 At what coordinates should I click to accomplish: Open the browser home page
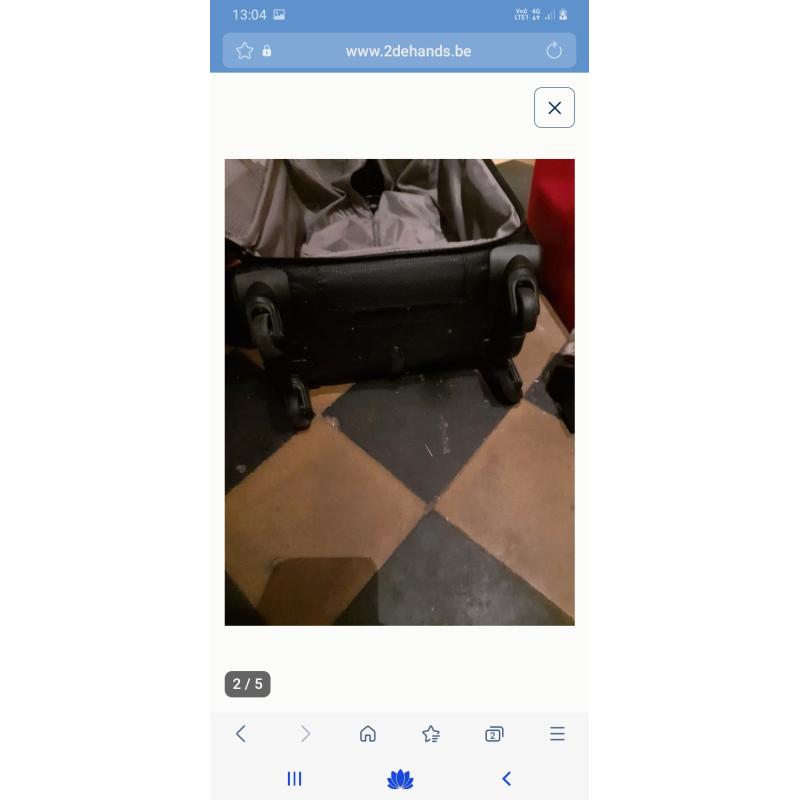(x=368, y=734)
